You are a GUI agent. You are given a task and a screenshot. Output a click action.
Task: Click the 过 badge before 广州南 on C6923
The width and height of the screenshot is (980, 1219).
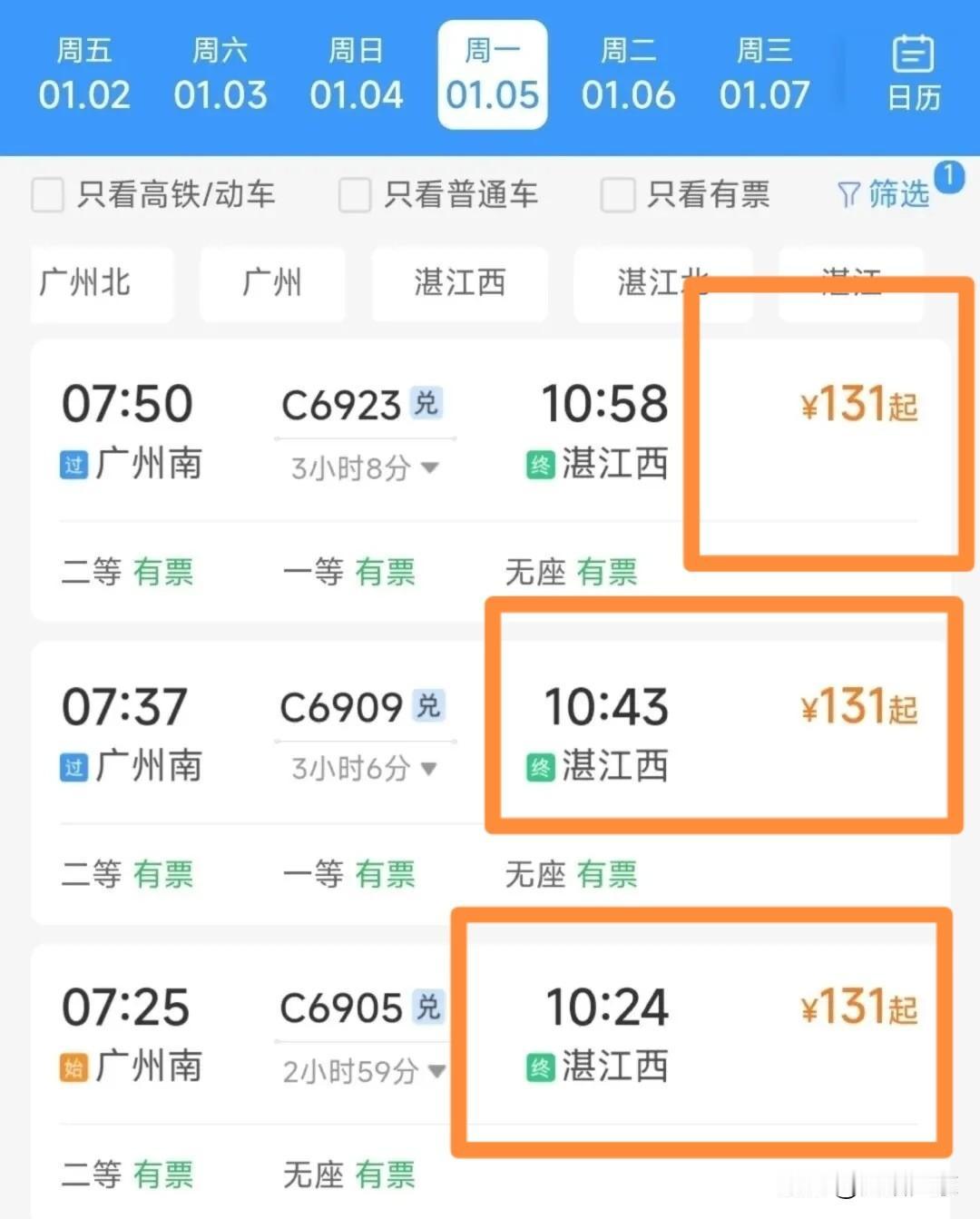click(x=73, y=466)
